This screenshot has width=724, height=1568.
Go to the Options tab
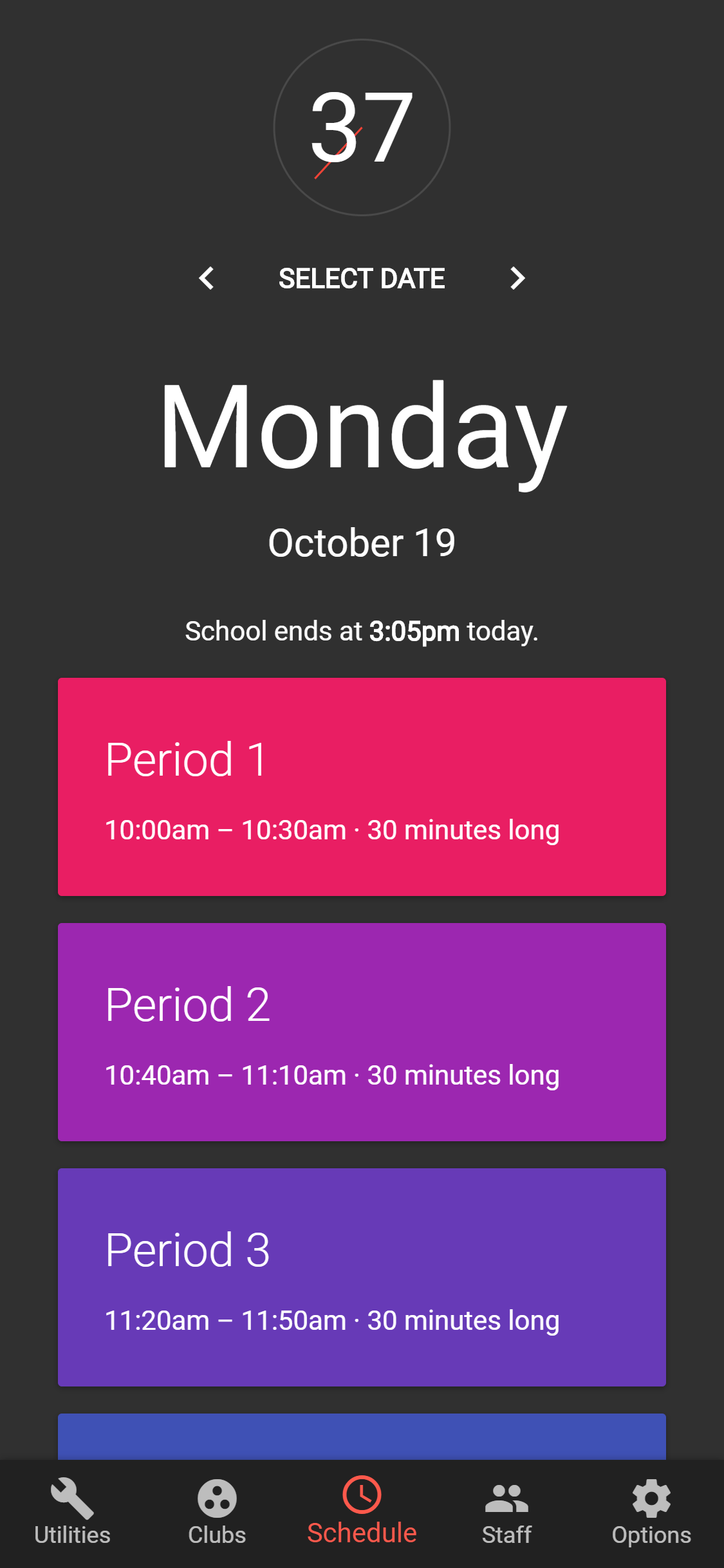(651, 1512)
